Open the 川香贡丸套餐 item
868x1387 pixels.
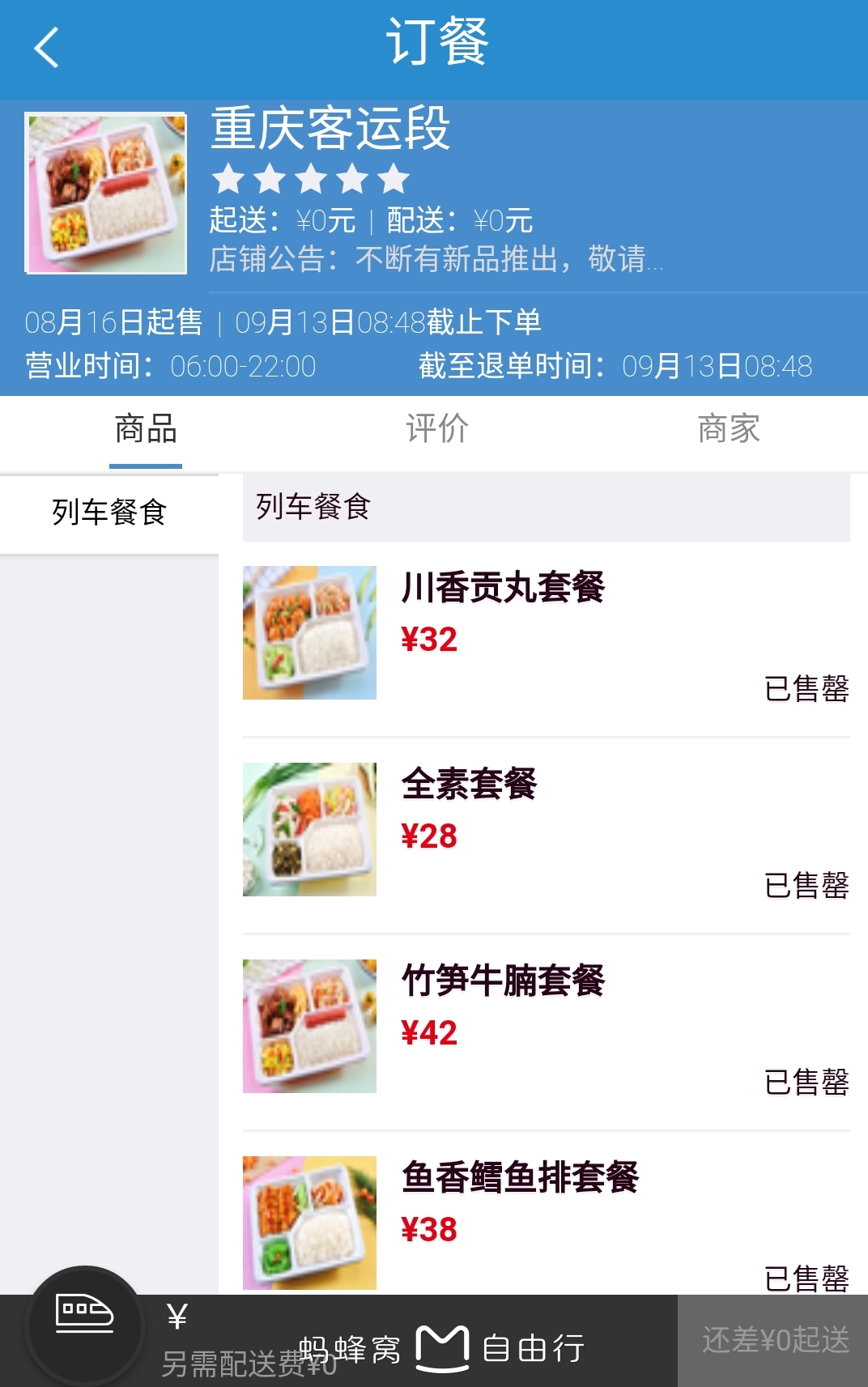tap(503, 588)
